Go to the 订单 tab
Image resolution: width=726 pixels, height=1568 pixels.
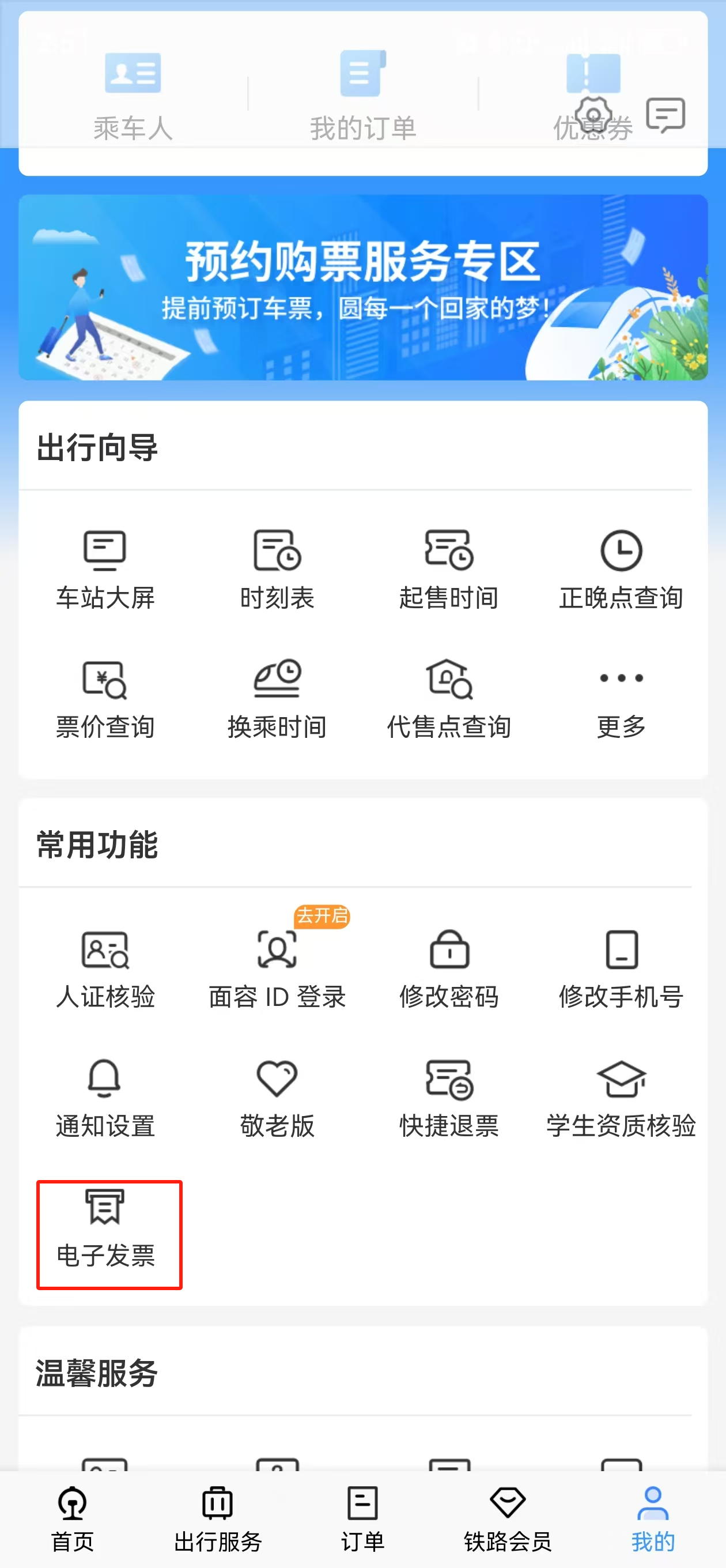click(362, 1518)
